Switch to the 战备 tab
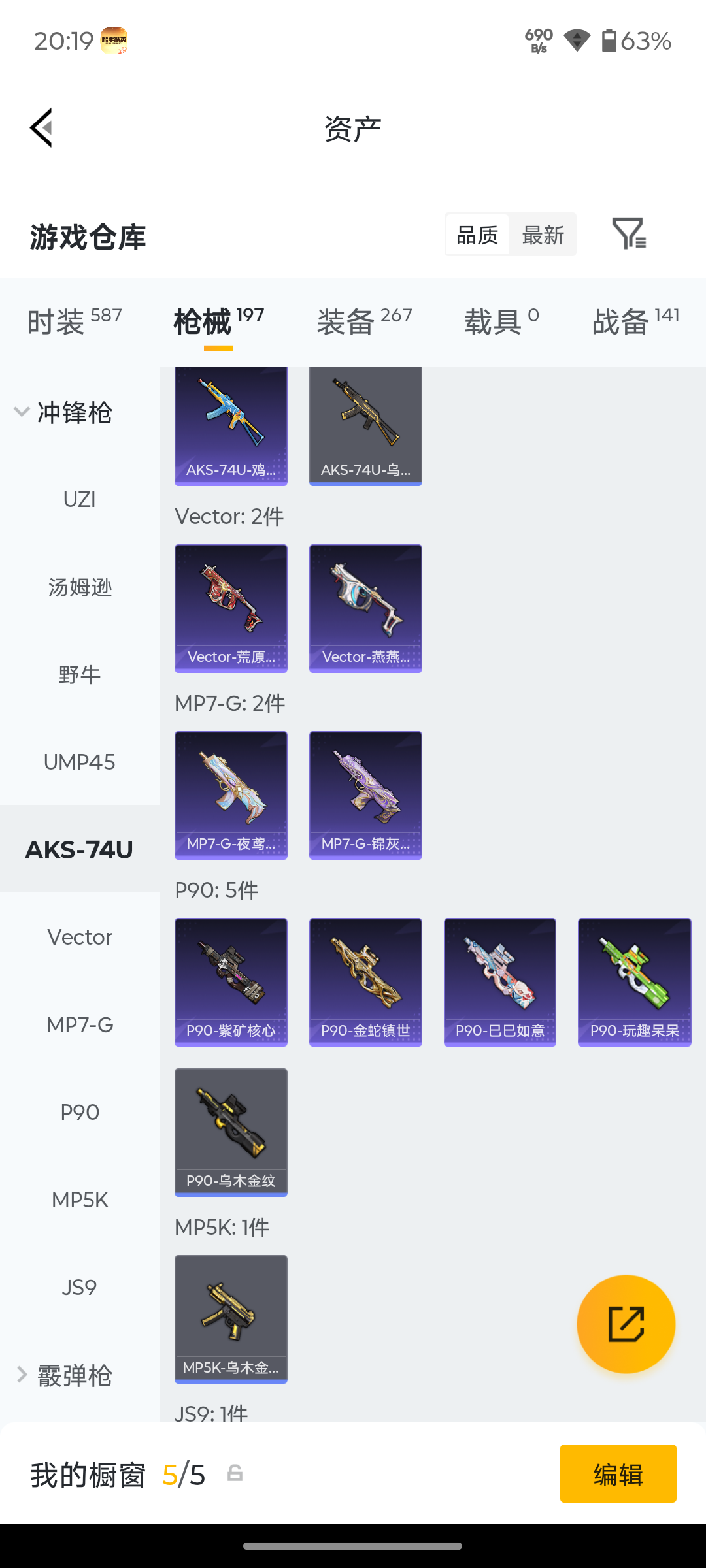The image size is (706, 1568). point(635,321)
